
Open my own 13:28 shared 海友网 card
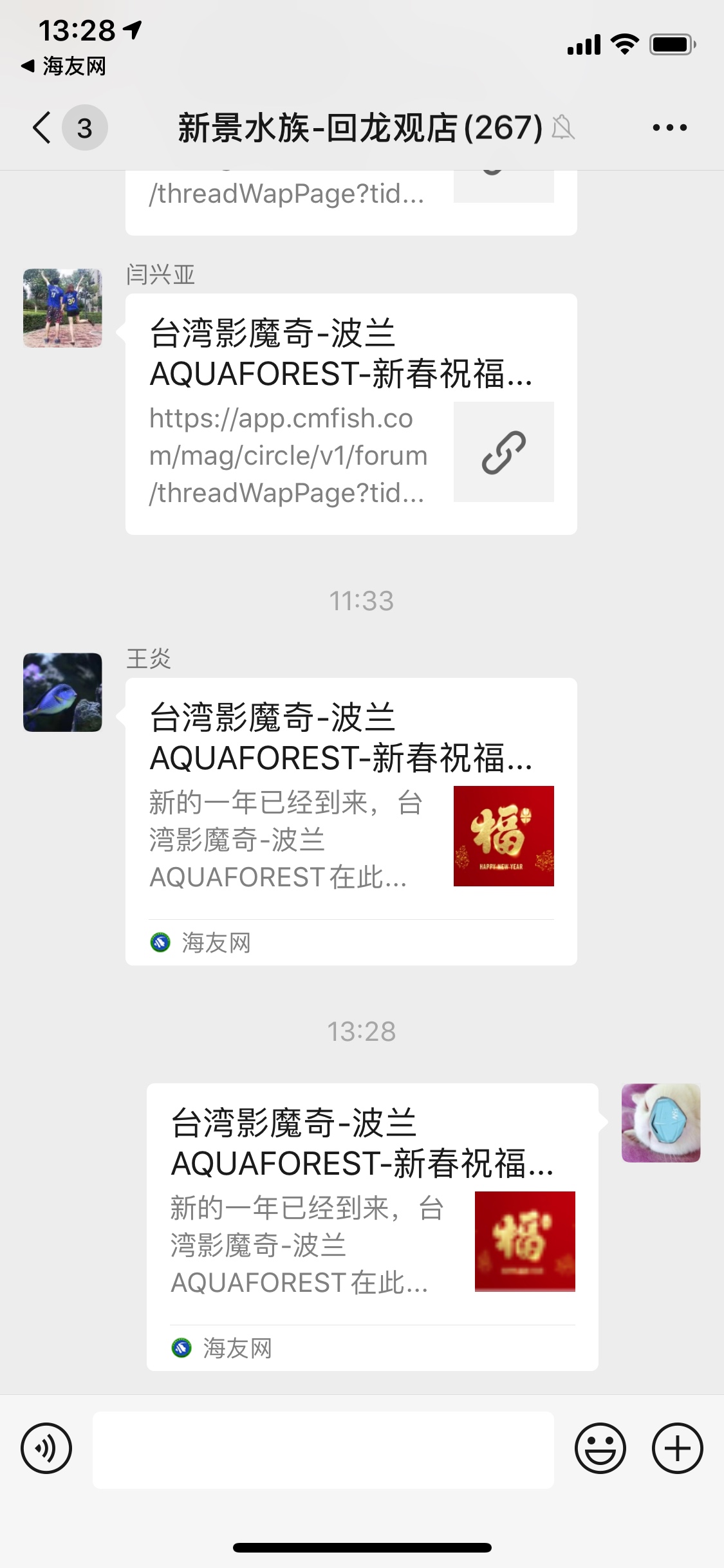pos(372,1226)
